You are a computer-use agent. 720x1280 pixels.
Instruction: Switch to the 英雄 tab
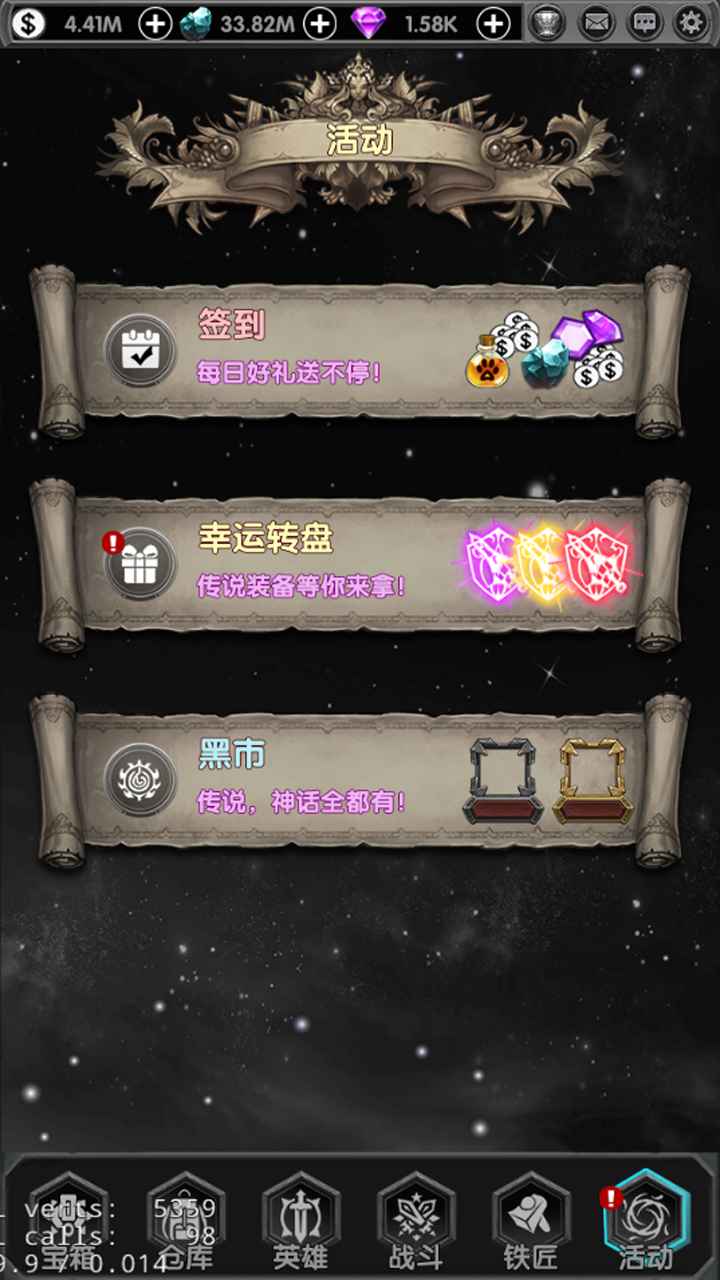pyautogui.click(x=301, y=1222)
